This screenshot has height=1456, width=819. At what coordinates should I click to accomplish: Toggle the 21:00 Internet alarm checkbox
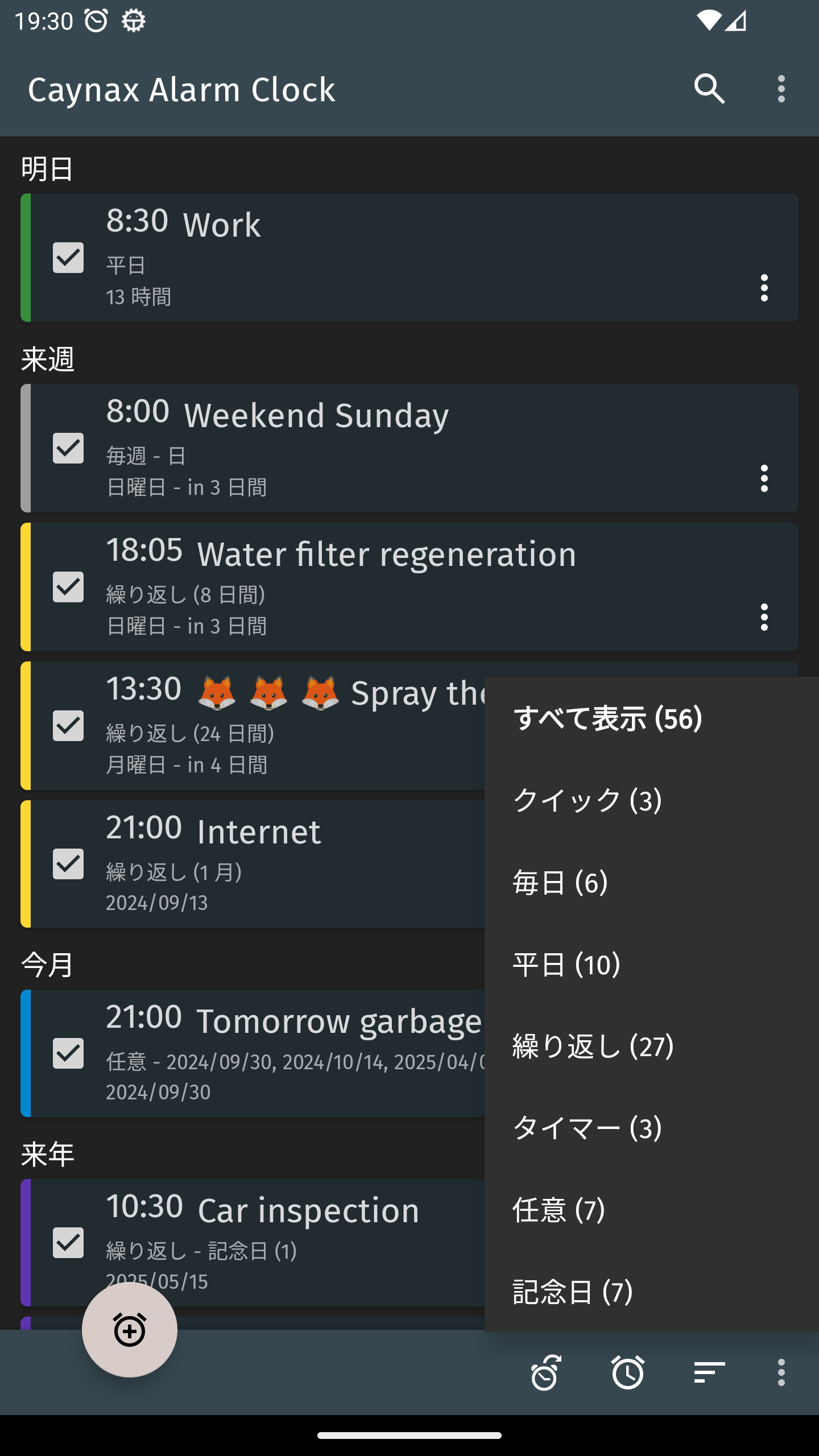(x=68, y=864)
